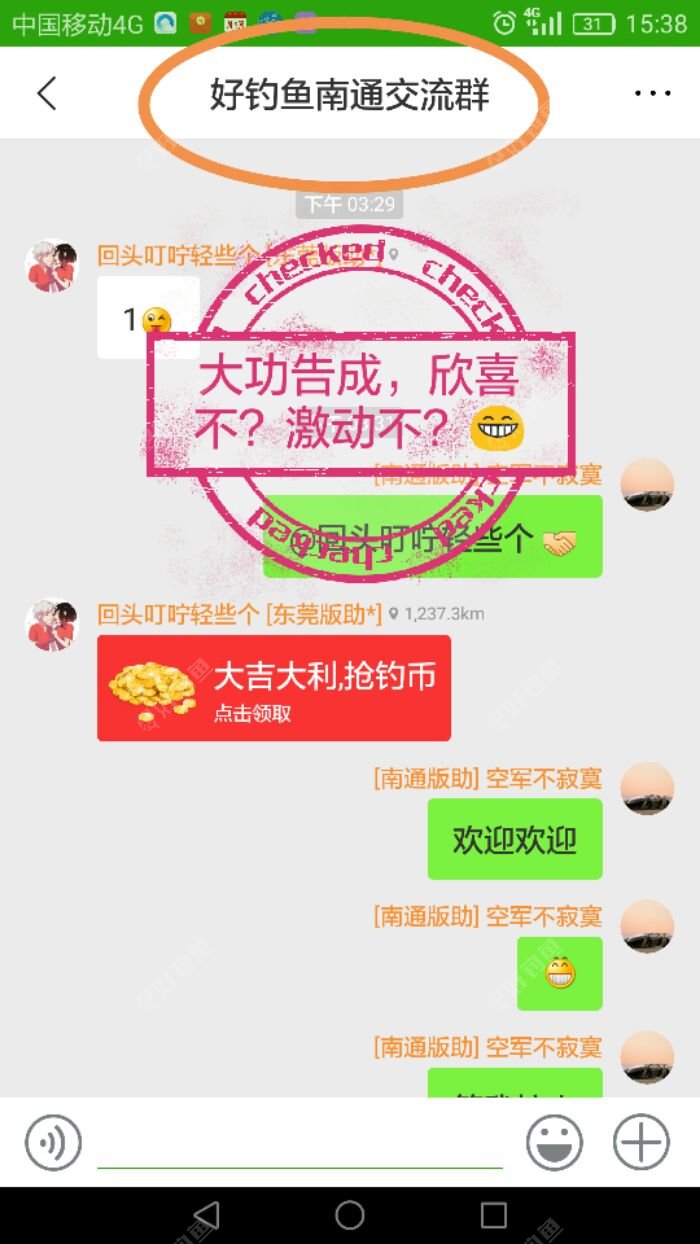The image size is (700, 1244).
Task: Go back from the group chat
Action: point(46,93)
